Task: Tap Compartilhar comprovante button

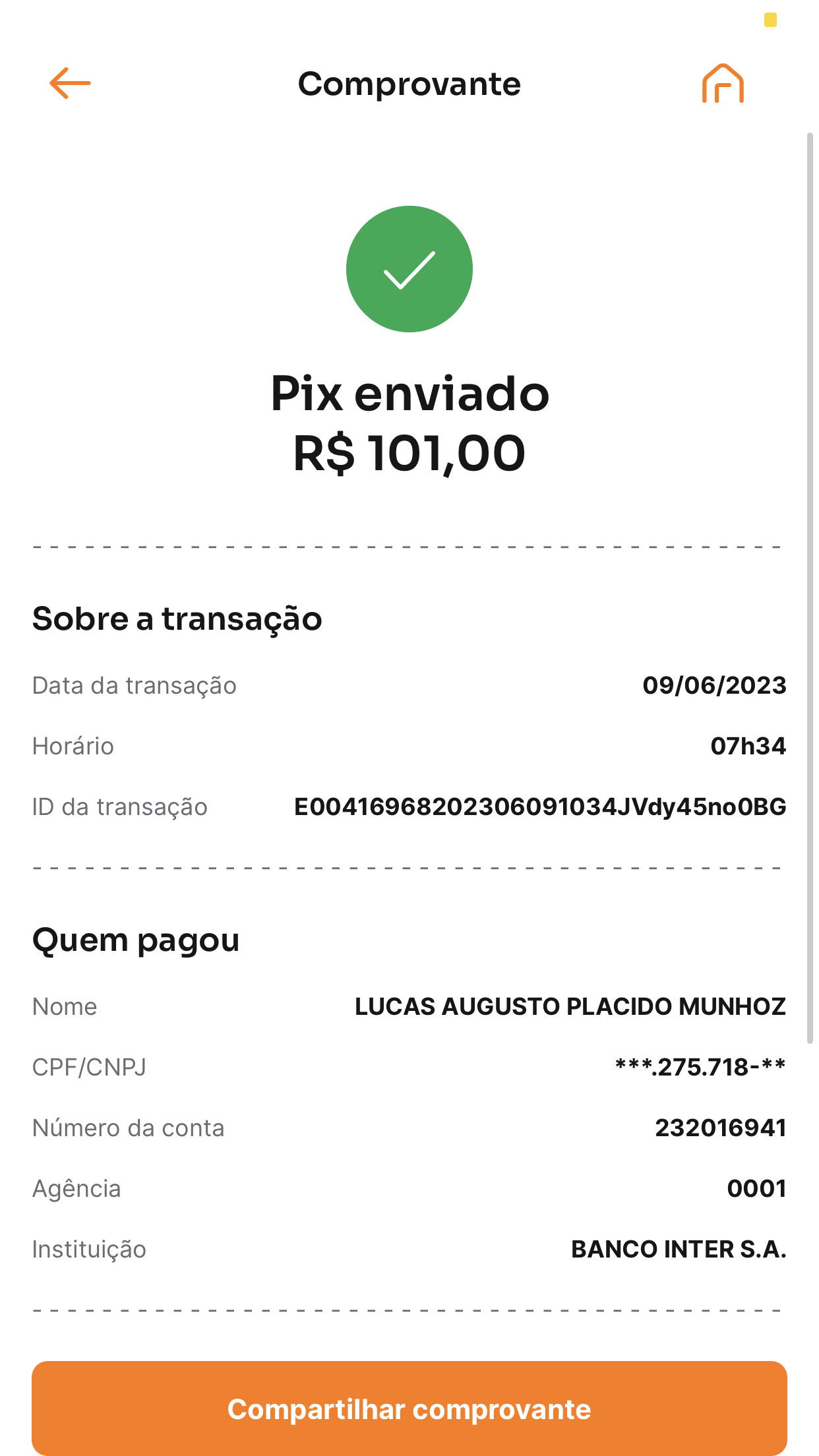Action: [x=409, y=1409]
